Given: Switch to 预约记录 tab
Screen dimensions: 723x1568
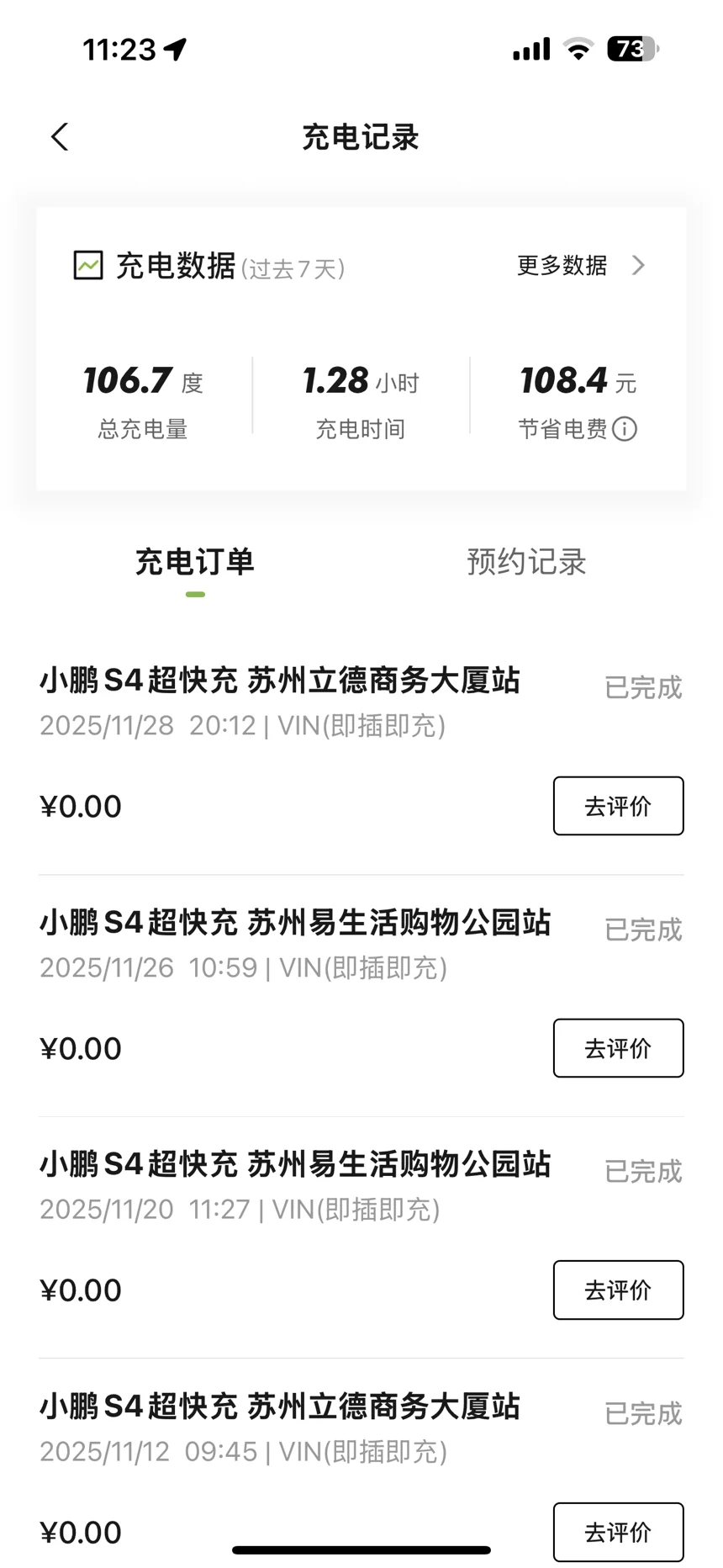Looking at the screenshot, I should pyautogui.click(x=526, y=562).
